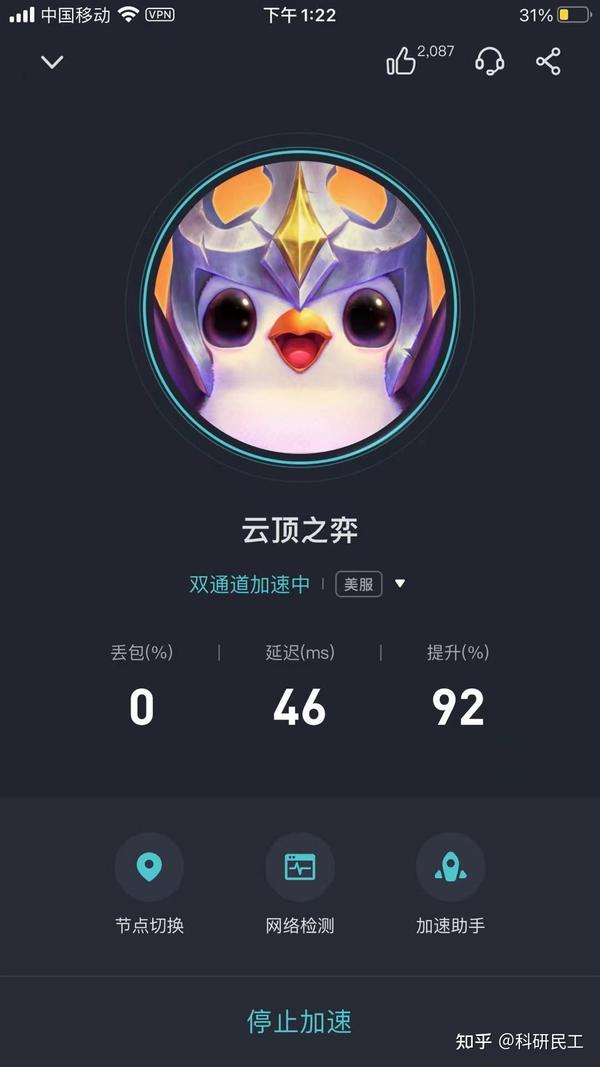Stop acceleration with 停止加速
Viewport: 600px width, 1067px height.
click(300, 1021)
